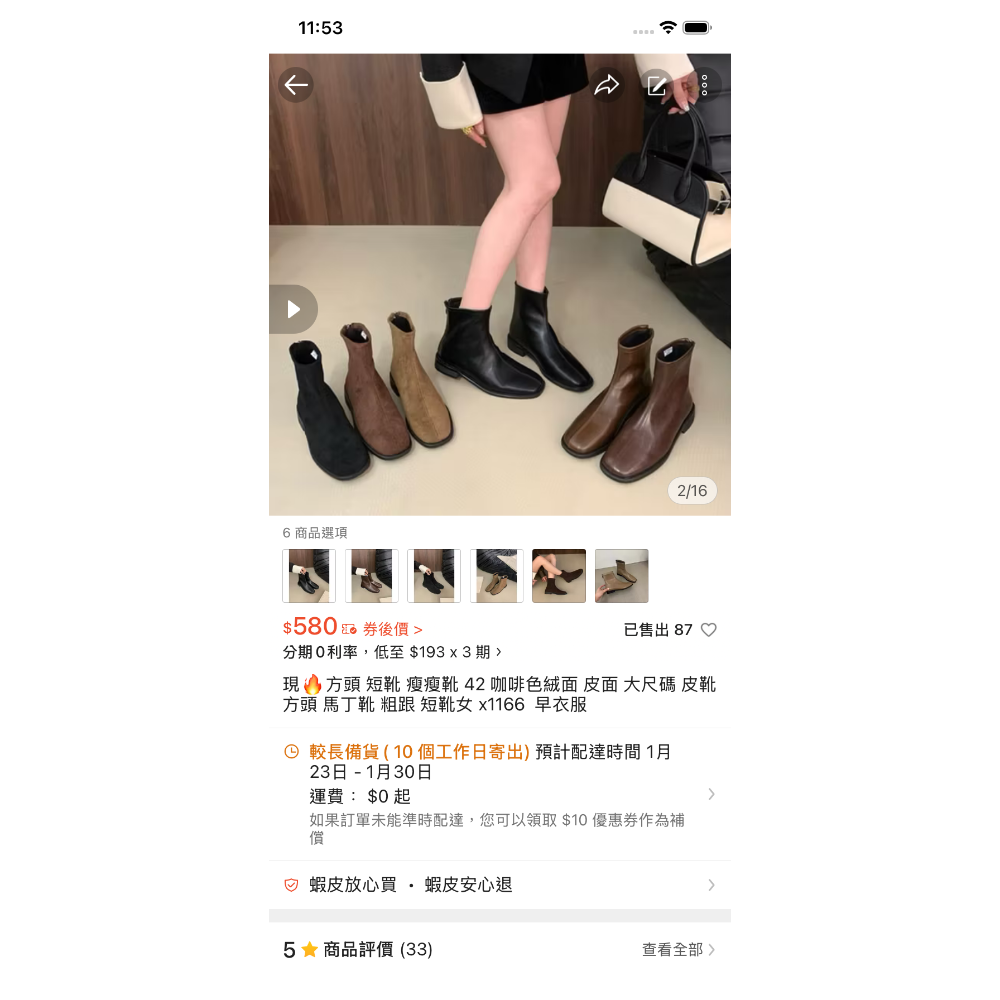Open the three-dot overflow menu

coord(705,85)
